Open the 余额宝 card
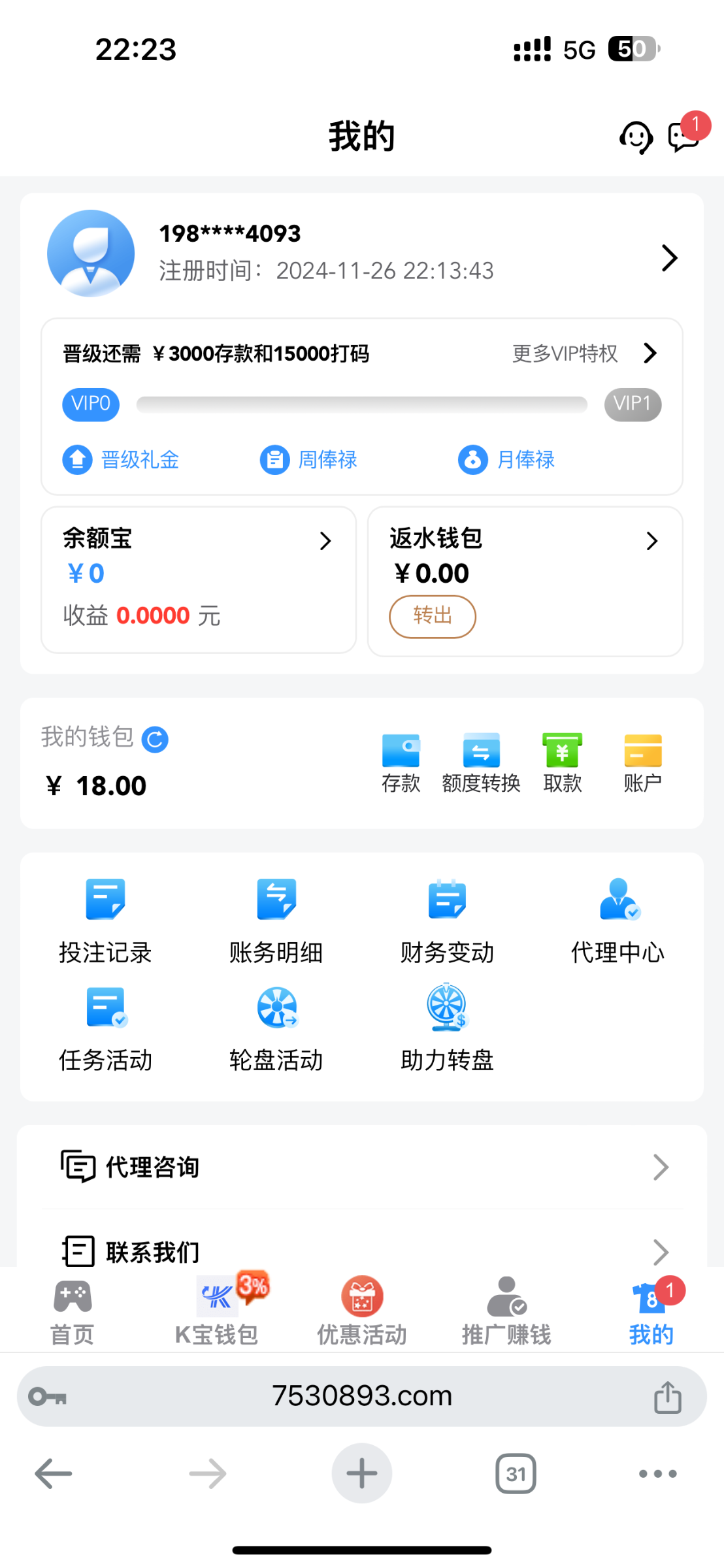 pos(198,579)
